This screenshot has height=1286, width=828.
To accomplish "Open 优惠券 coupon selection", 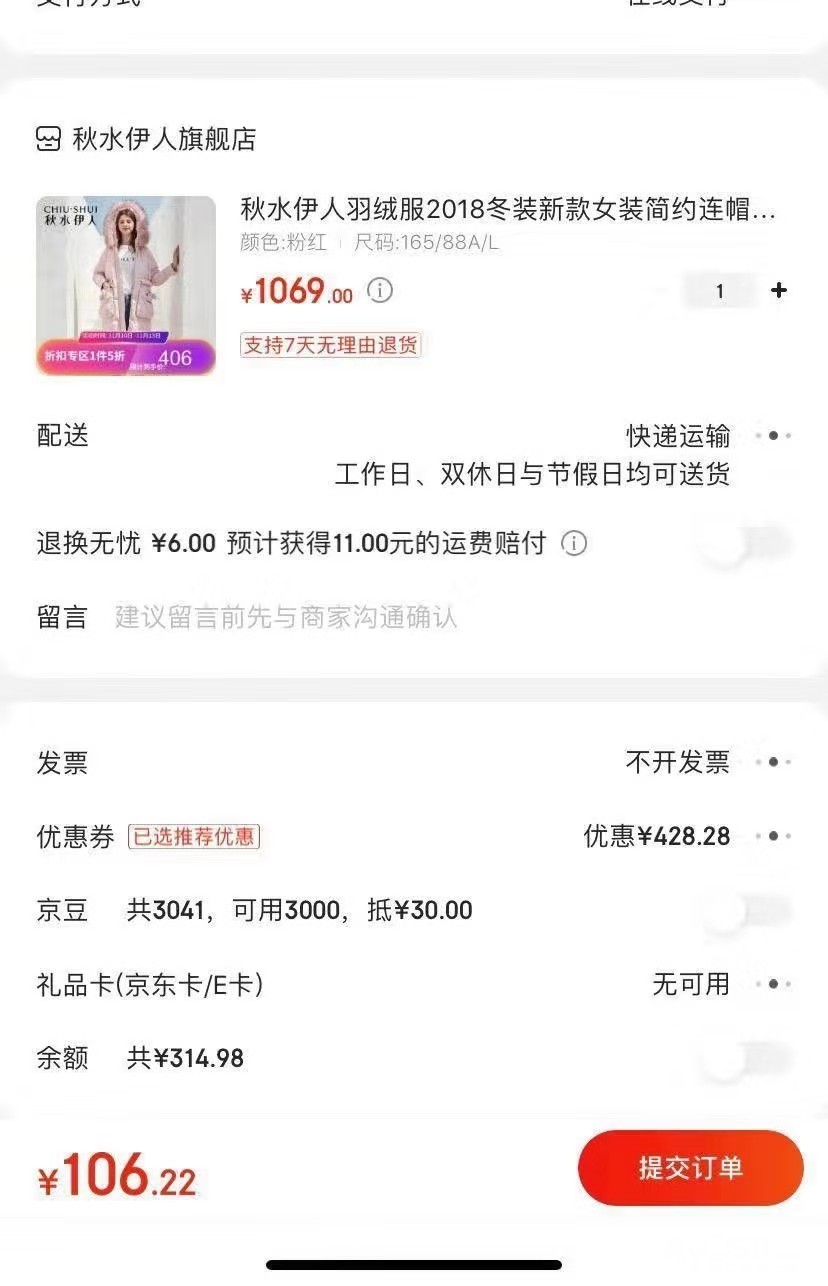I will [773, 836].
